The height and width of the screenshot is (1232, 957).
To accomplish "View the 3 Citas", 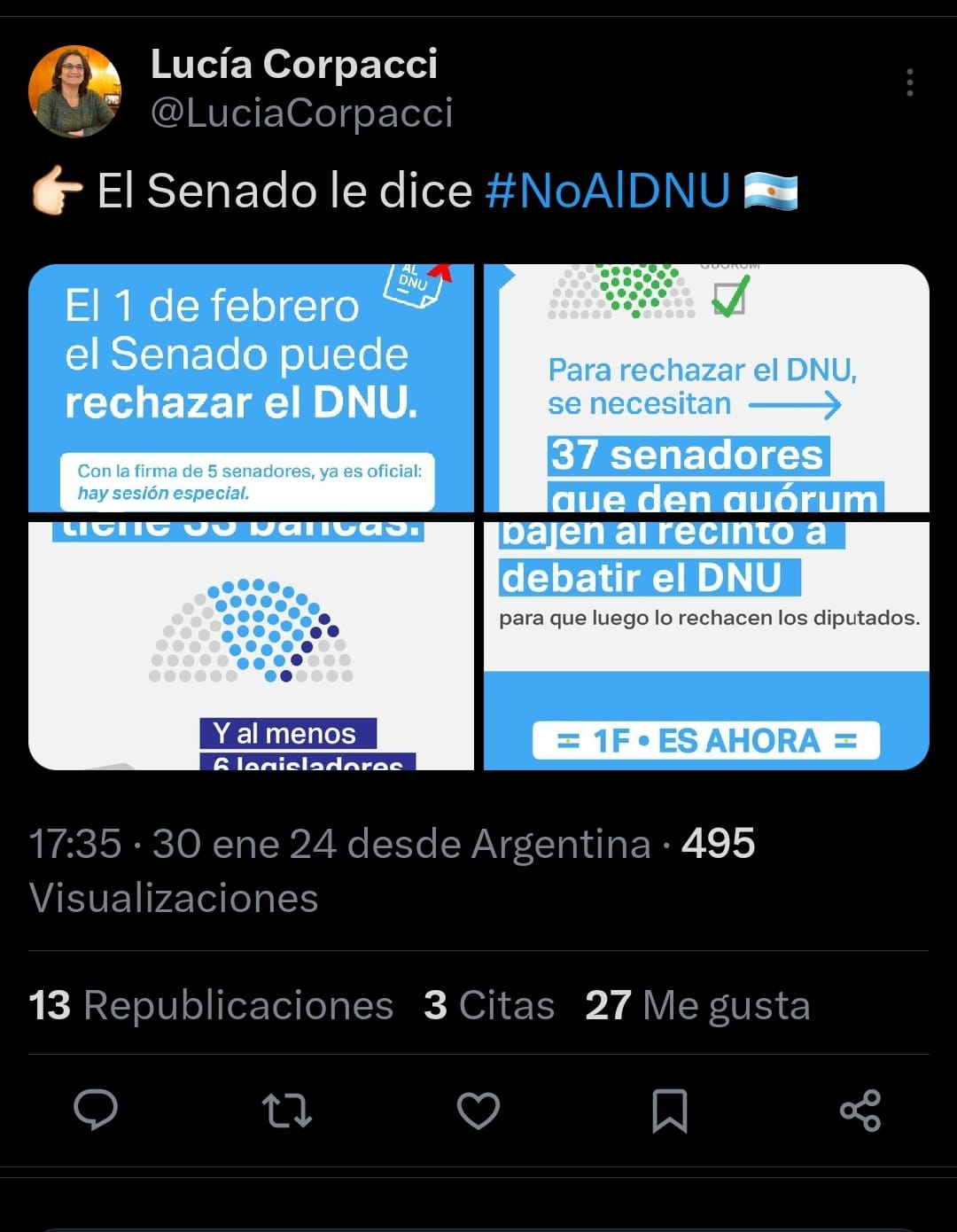I will click(x=489, y=1005).
